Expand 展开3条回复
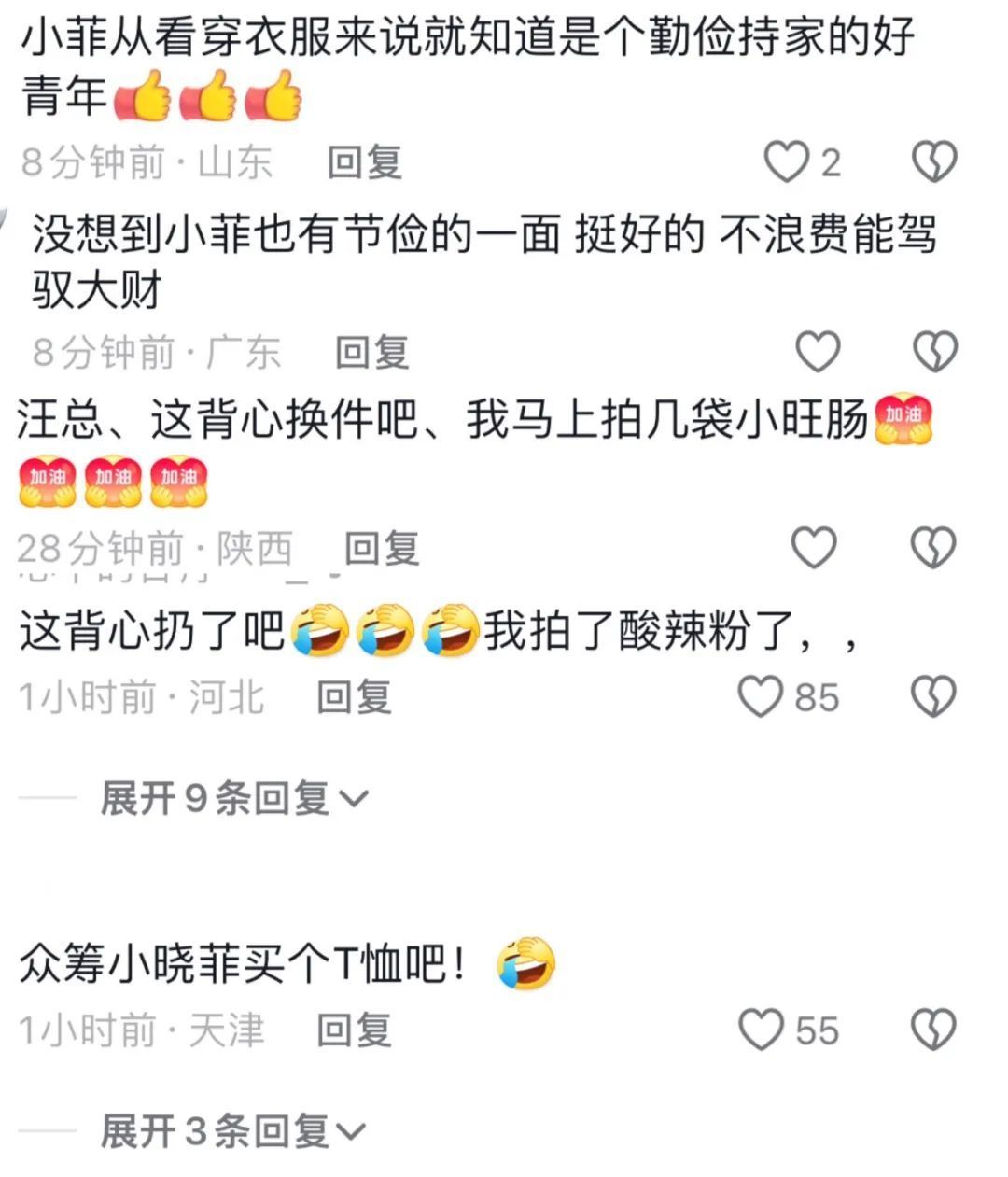The height and width of the screenshot is (1177, 1008). point(233,1131)
